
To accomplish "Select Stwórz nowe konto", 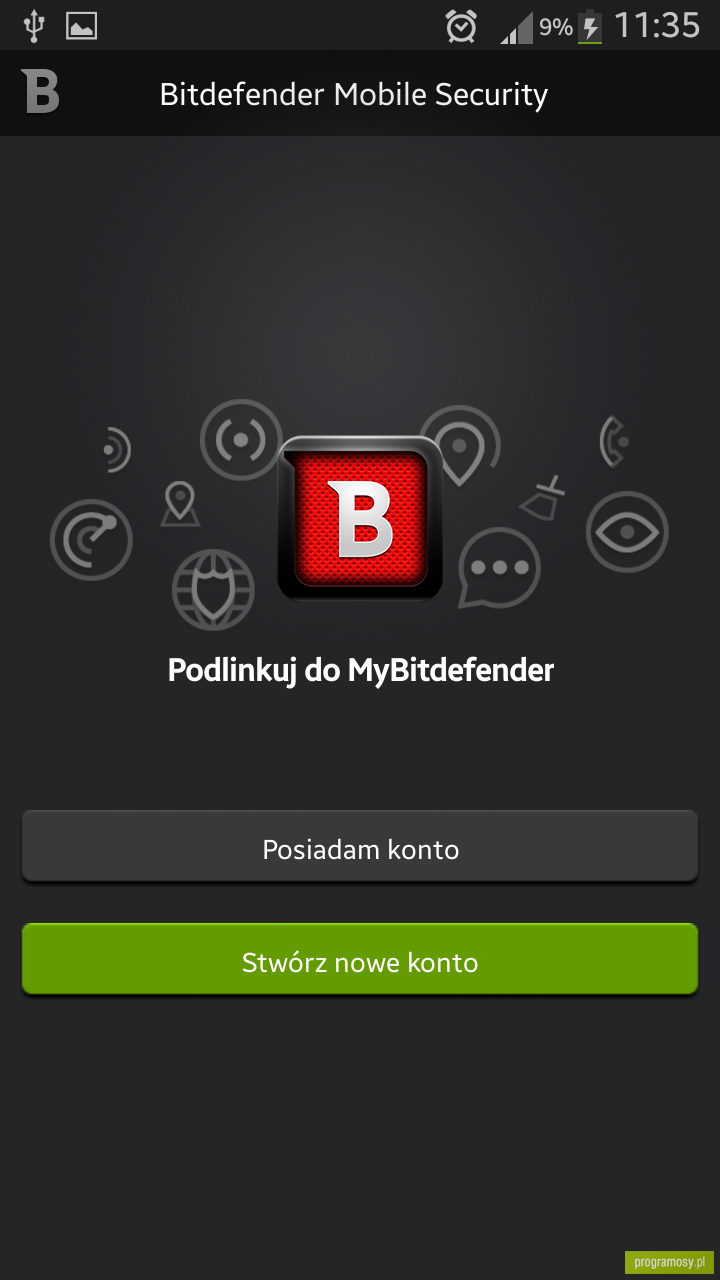I will (360, 960).
